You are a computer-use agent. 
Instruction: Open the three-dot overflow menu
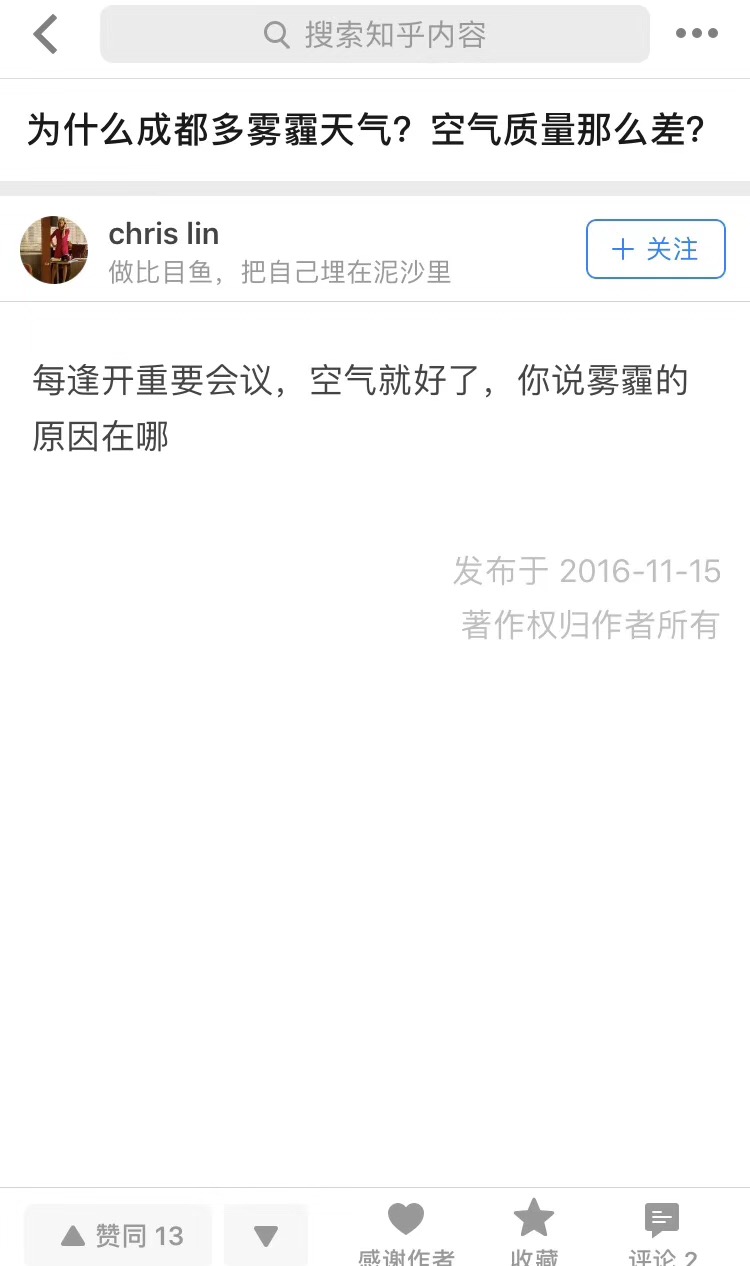pyautogui.click(x=696, y=34)
